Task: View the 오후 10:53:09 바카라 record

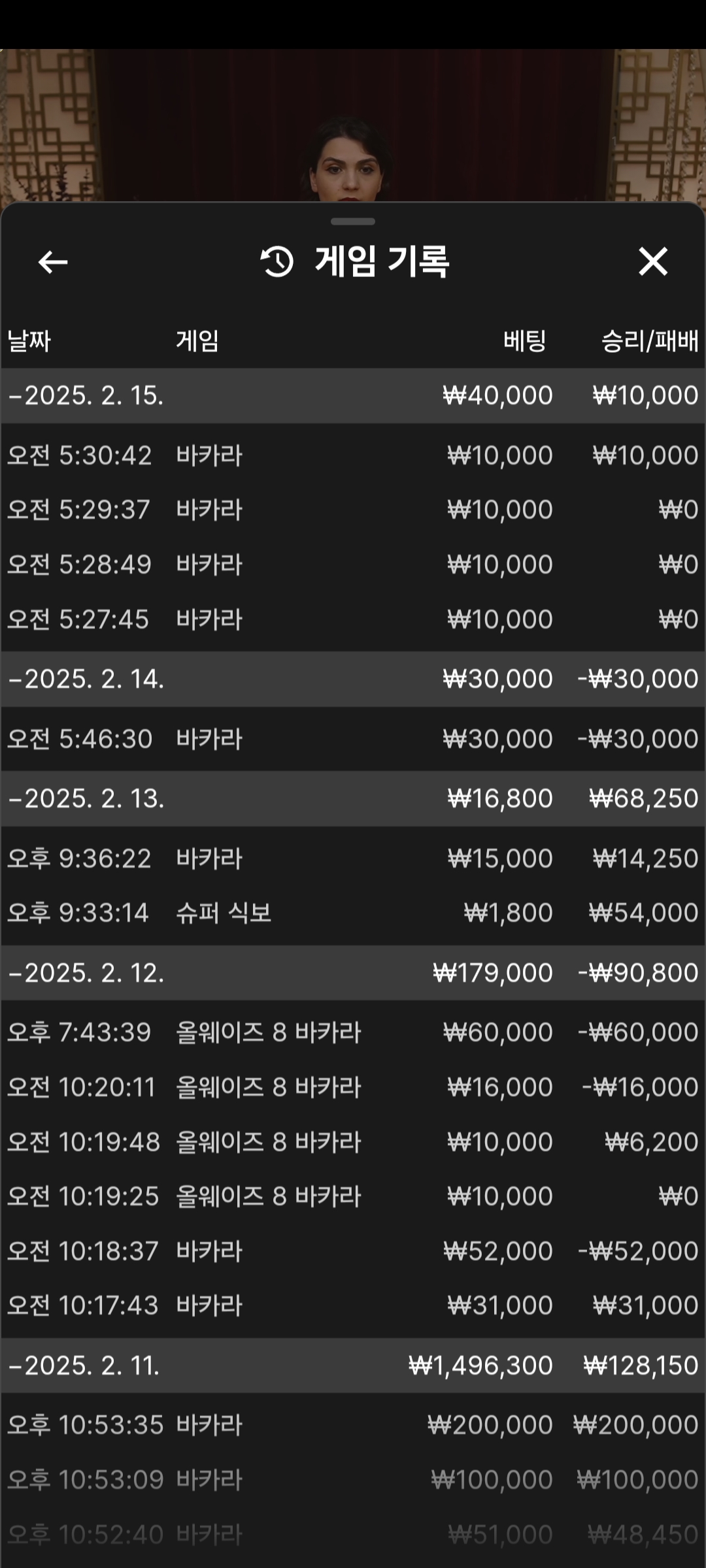Action: point(353,1480)
